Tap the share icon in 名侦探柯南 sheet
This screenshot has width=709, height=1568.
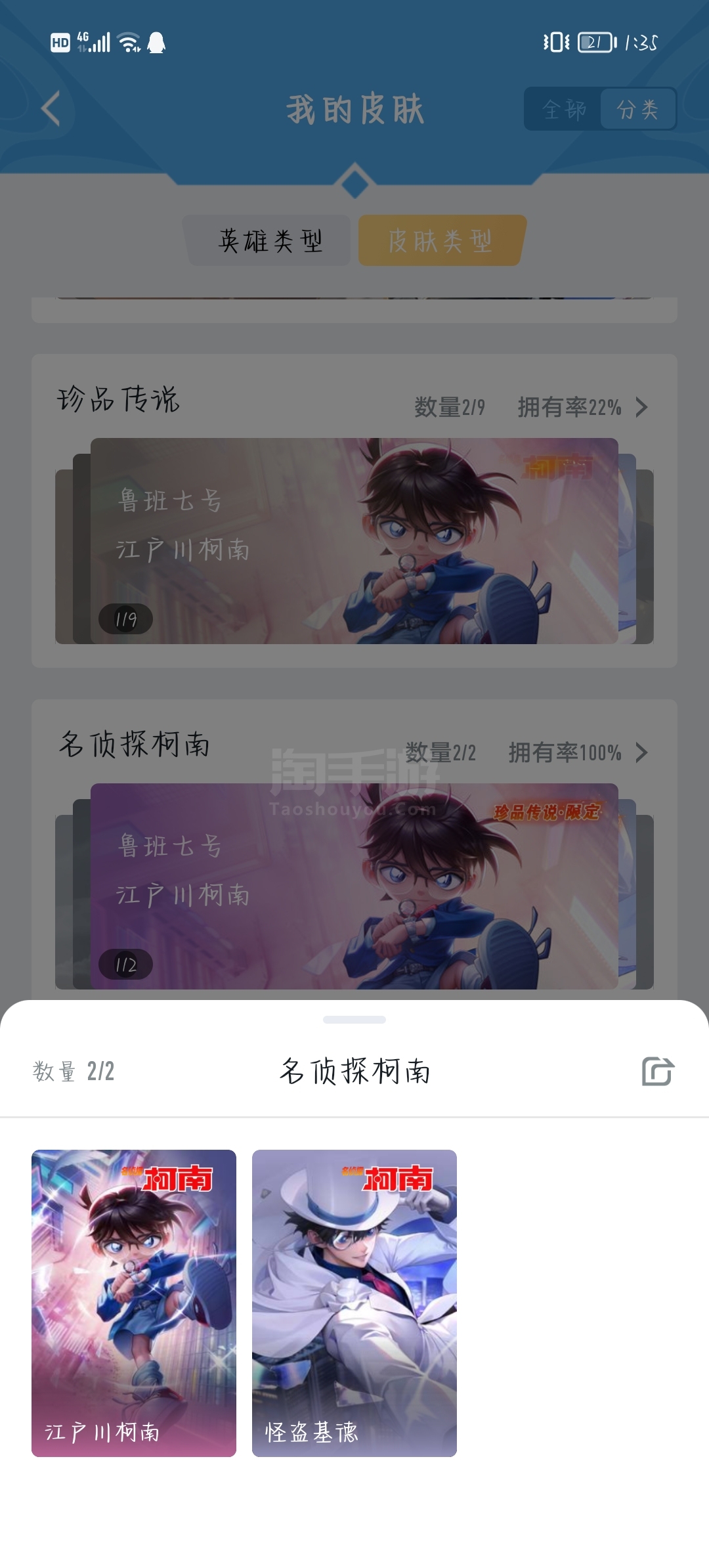(658, 1072)
